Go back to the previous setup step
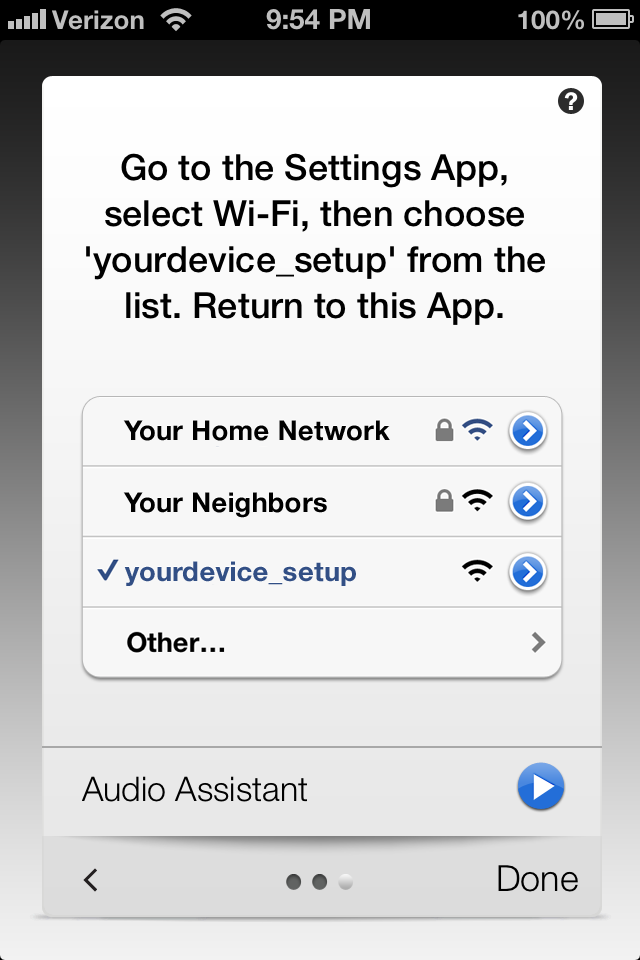This screenshot has height=960, width=640. coord(91,880)
